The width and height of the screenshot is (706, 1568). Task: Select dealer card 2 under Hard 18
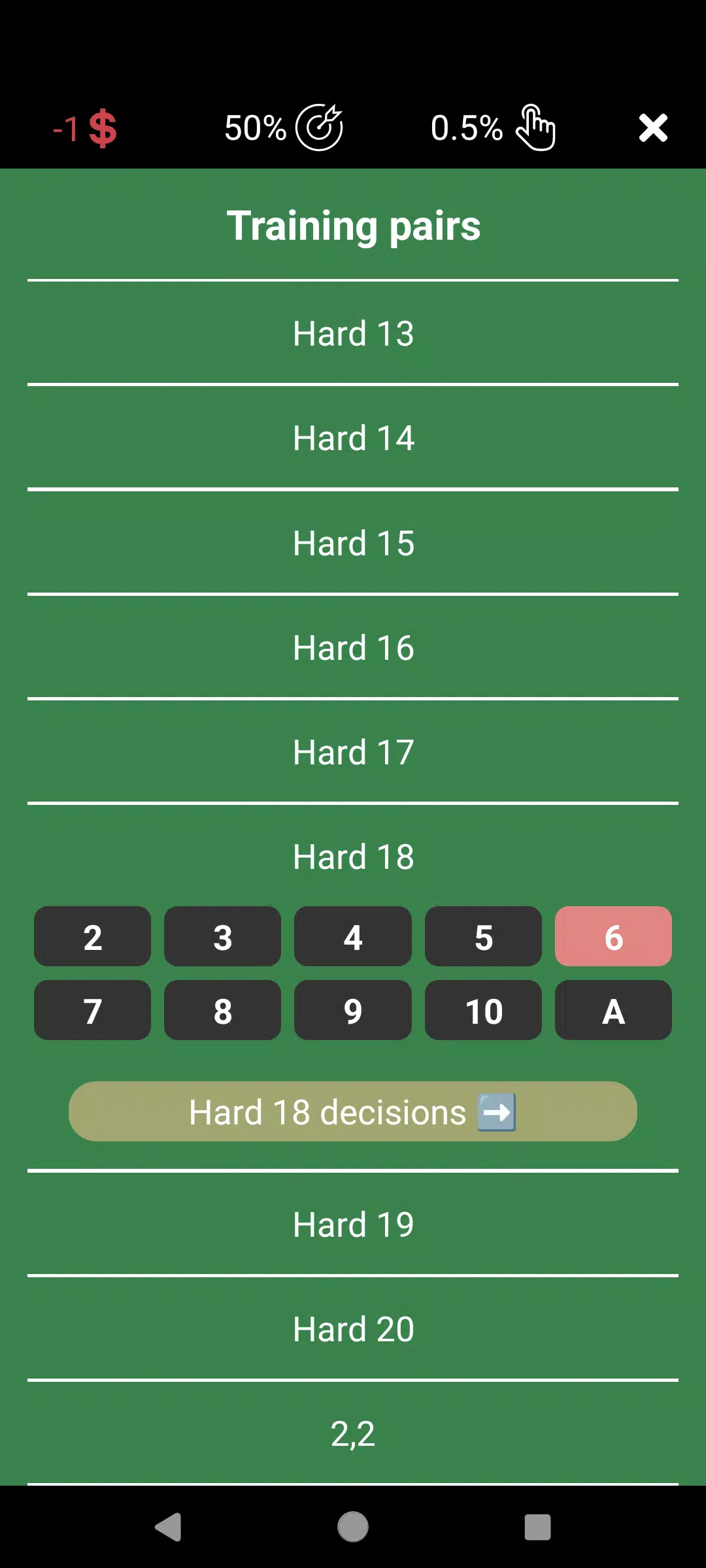[x=92, y=937]
